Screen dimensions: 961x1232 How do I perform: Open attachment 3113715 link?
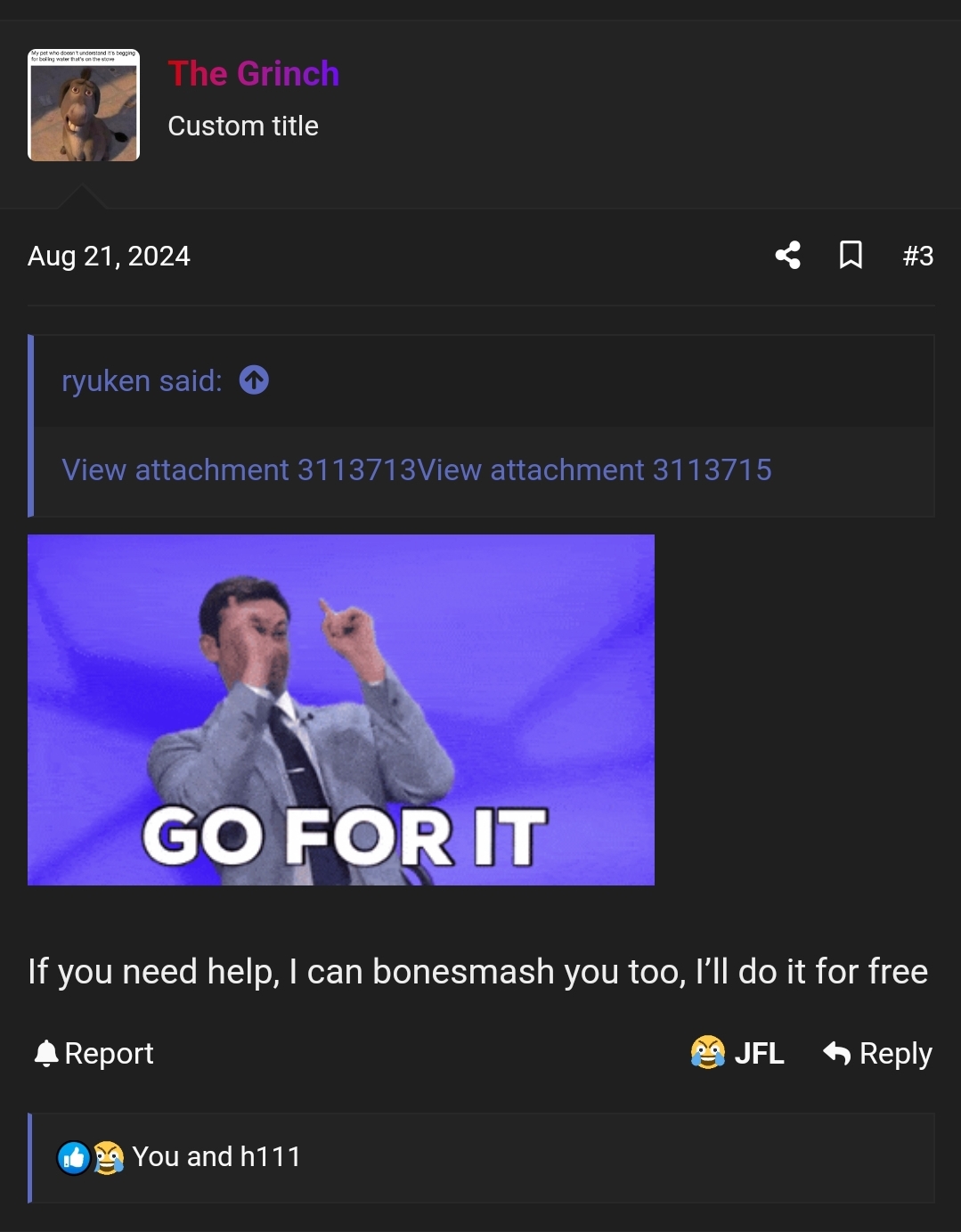(597, 470)
